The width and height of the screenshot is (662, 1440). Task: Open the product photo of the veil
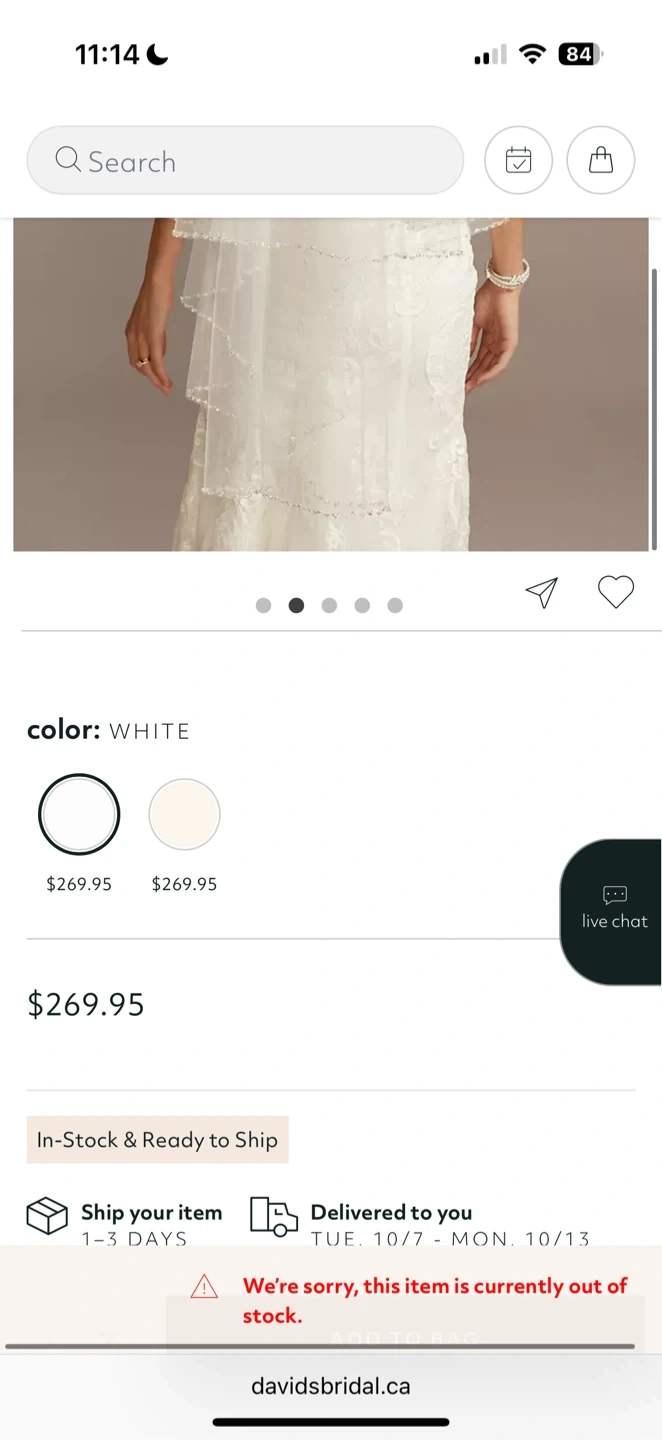(330, 384)
